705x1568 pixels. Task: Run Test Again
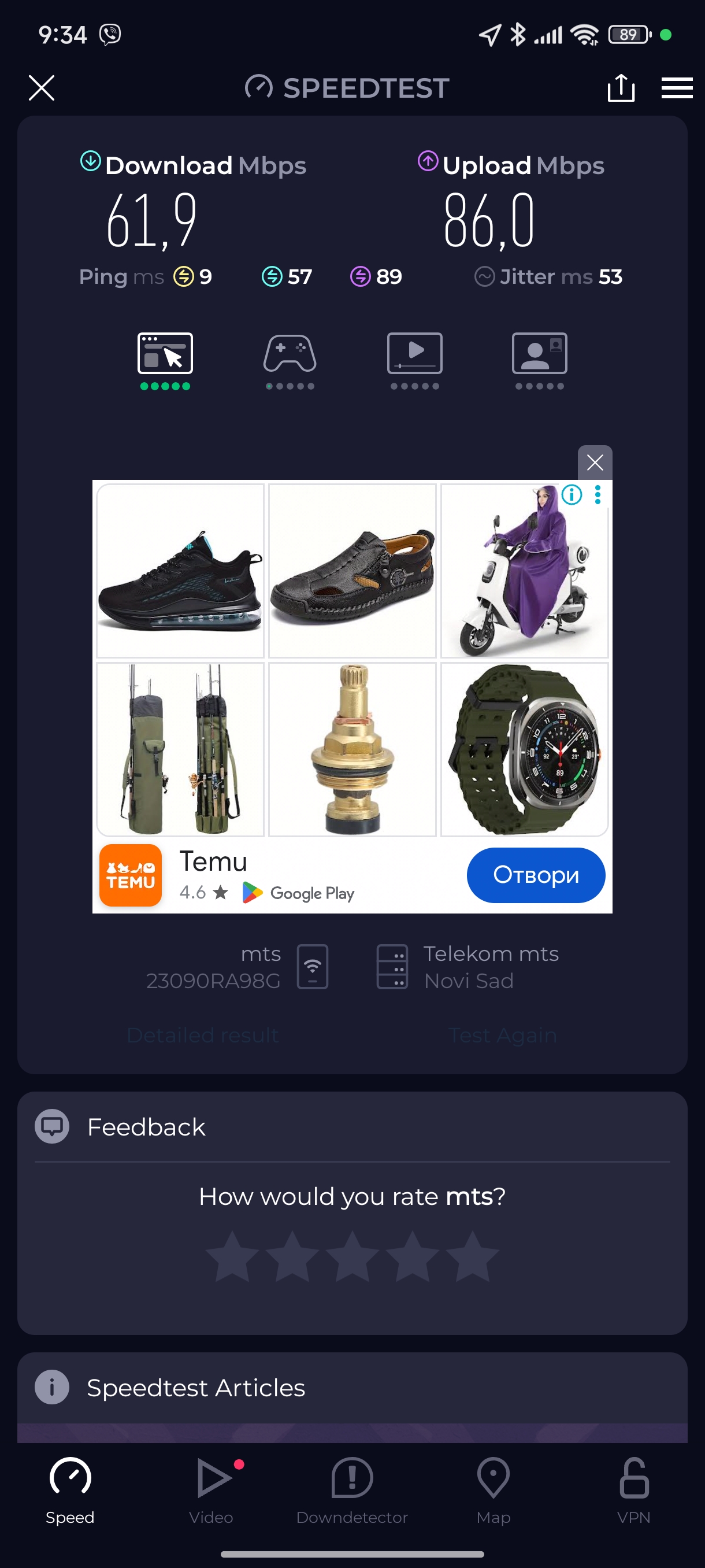pyautogui.click(x=502, y=1035)
